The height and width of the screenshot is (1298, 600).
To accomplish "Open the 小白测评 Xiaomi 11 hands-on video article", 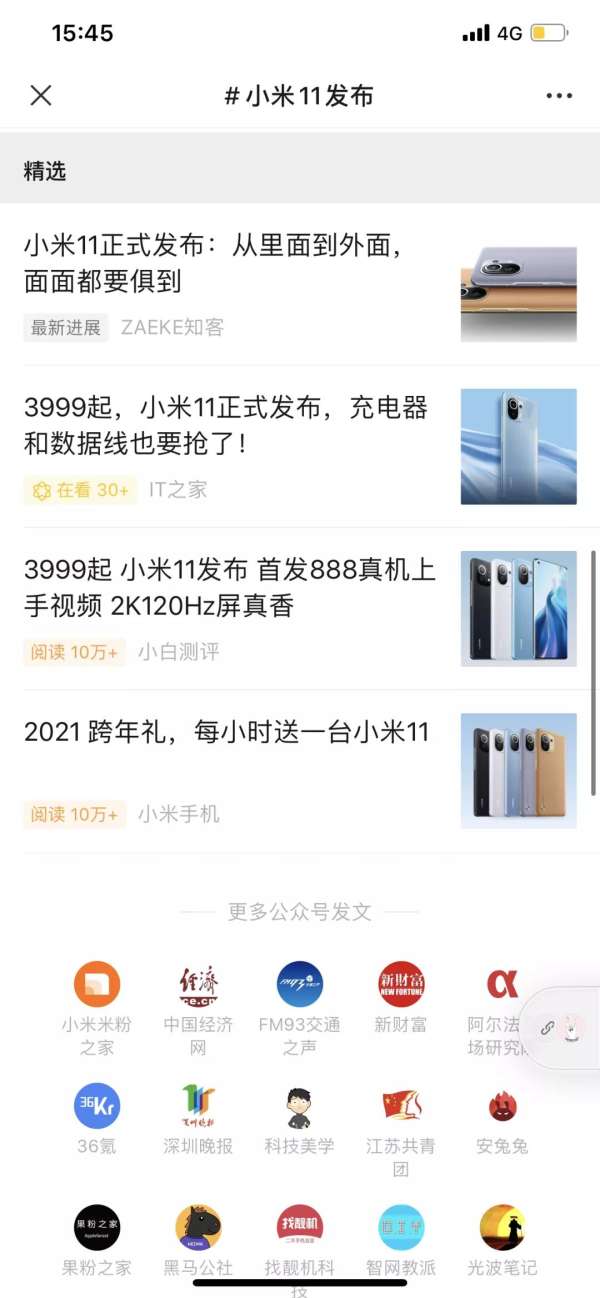I will (x=230, y=588).
